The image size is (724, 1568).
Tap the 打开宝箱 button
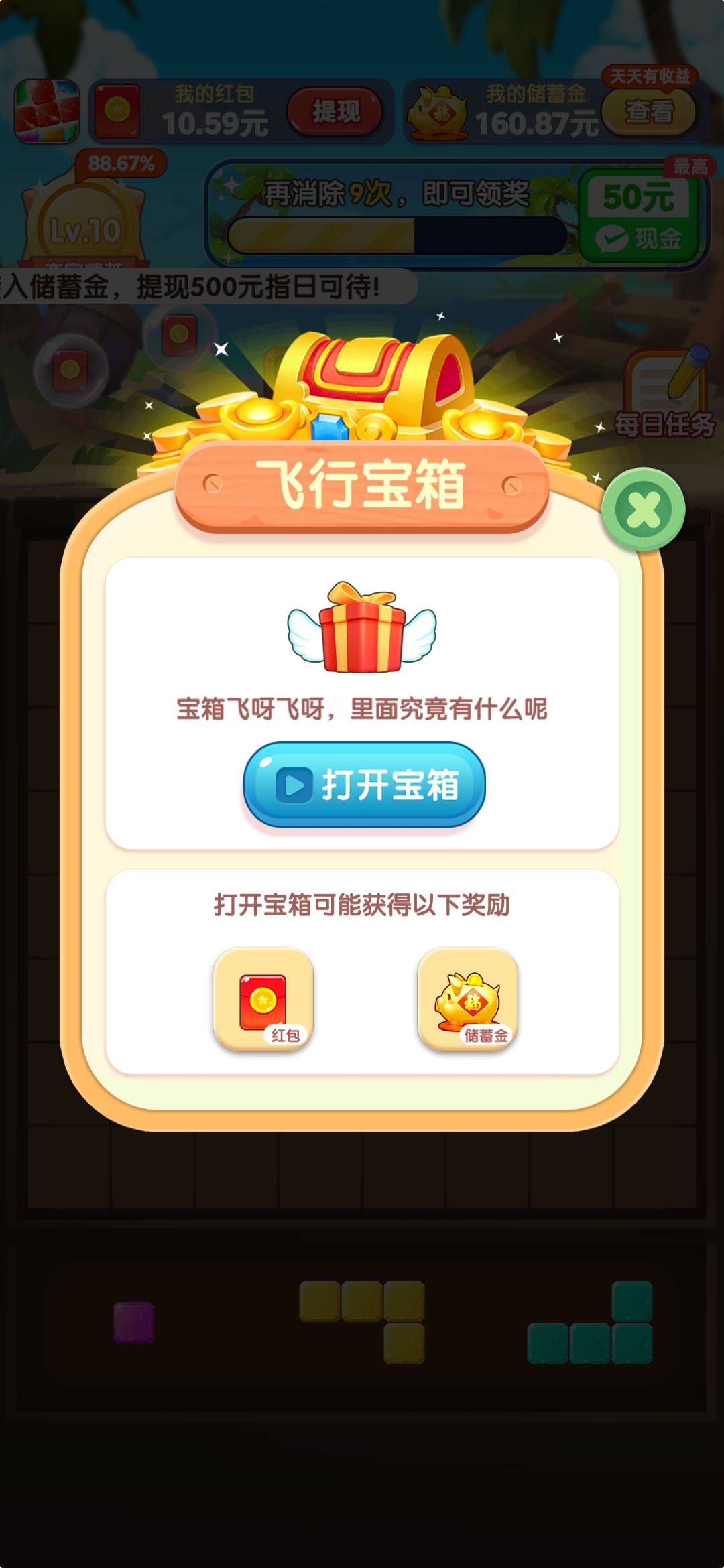(x=364, y=784)
